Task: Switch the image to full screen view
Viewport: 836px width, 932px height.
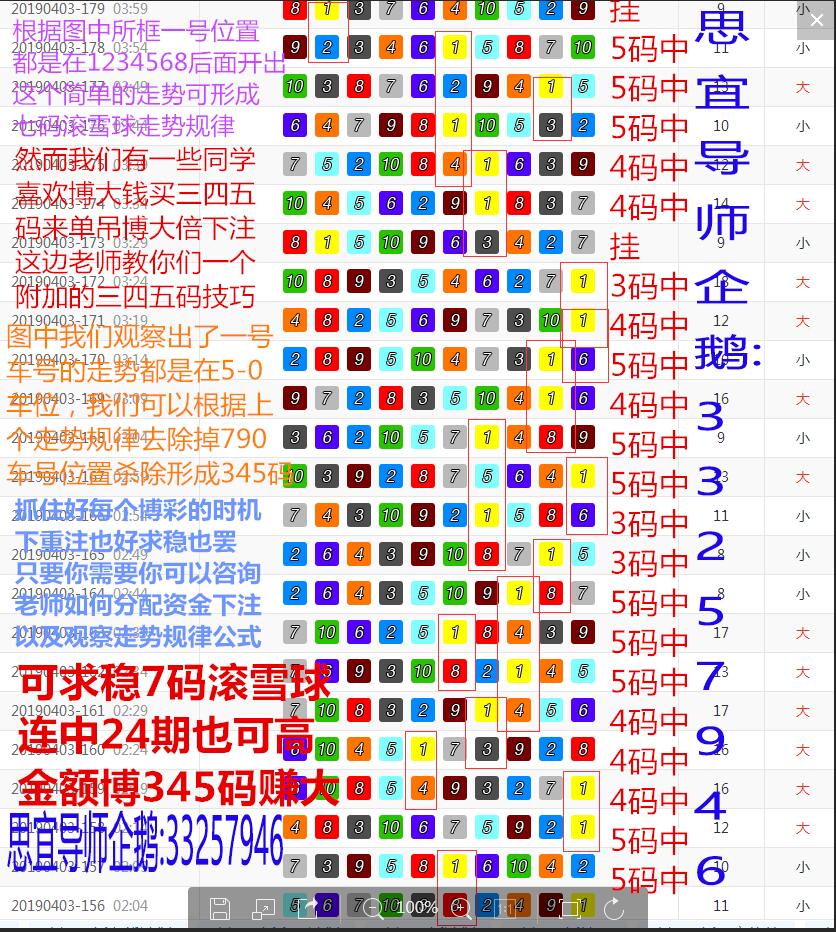Action: (x=569, y=908)
